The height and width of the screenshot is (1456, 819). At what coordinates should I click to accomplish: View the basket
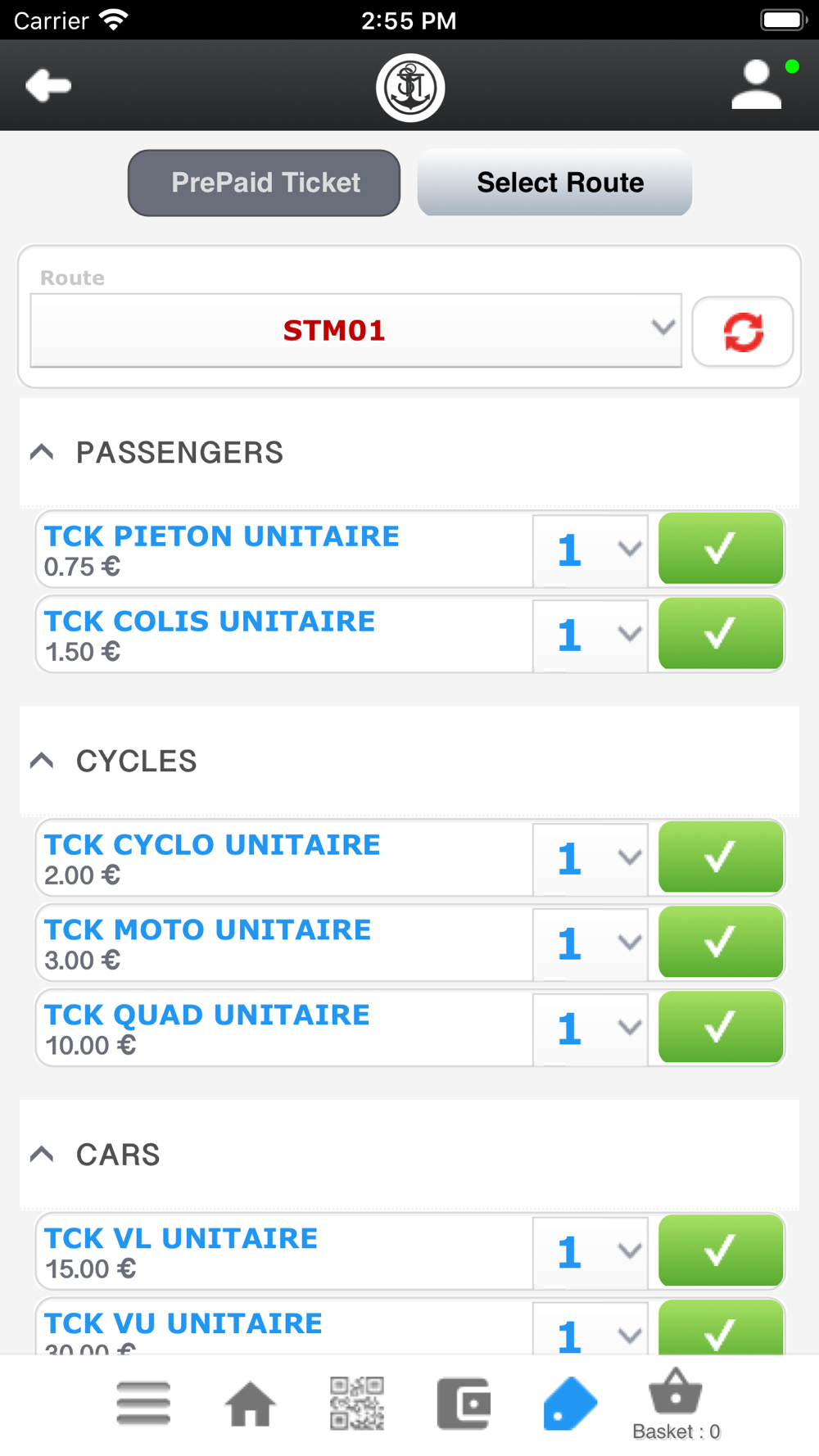(676, 1404)
